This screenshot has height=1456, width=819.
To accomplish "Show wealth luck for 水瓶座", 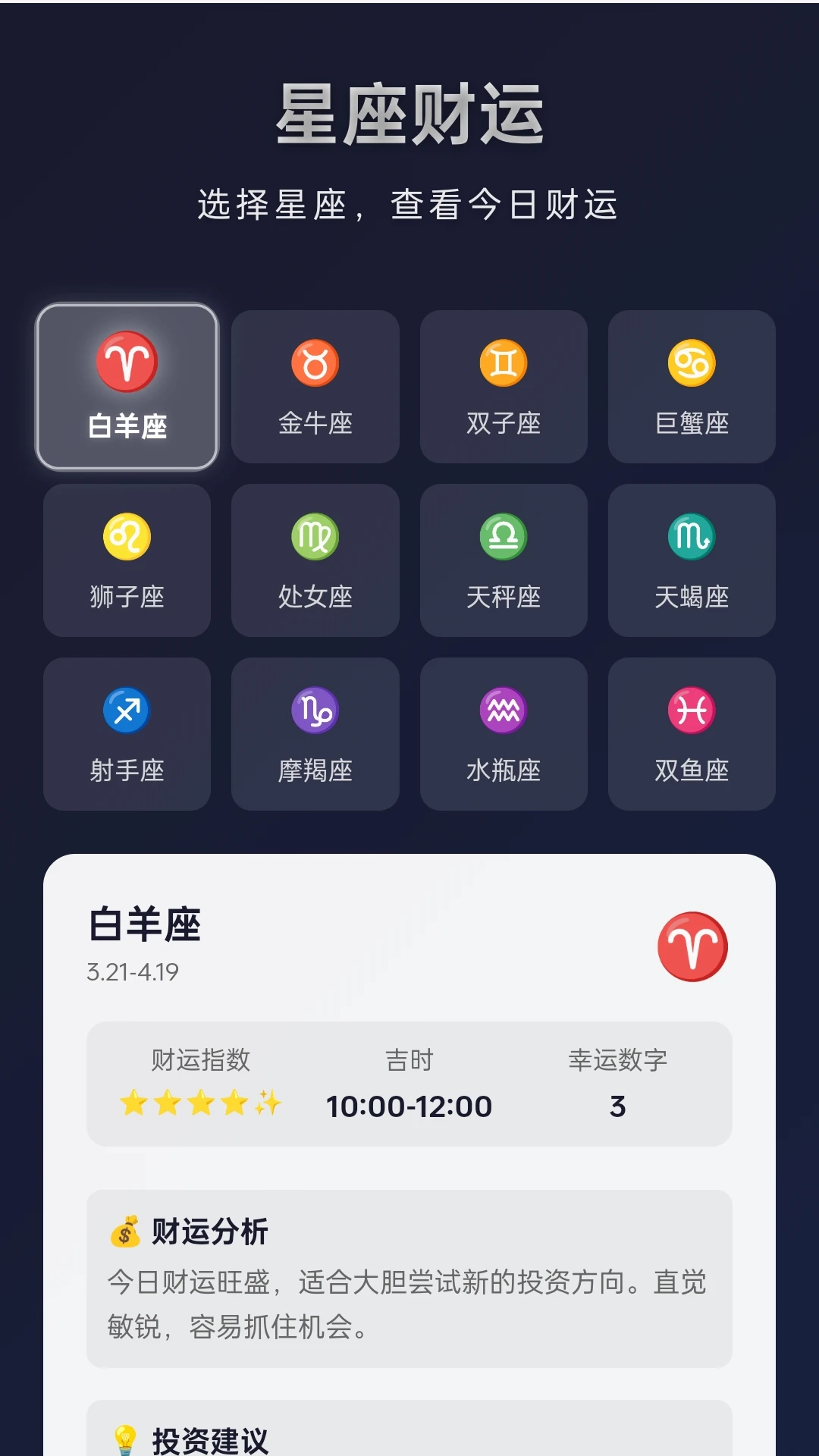I will (504, 734).
